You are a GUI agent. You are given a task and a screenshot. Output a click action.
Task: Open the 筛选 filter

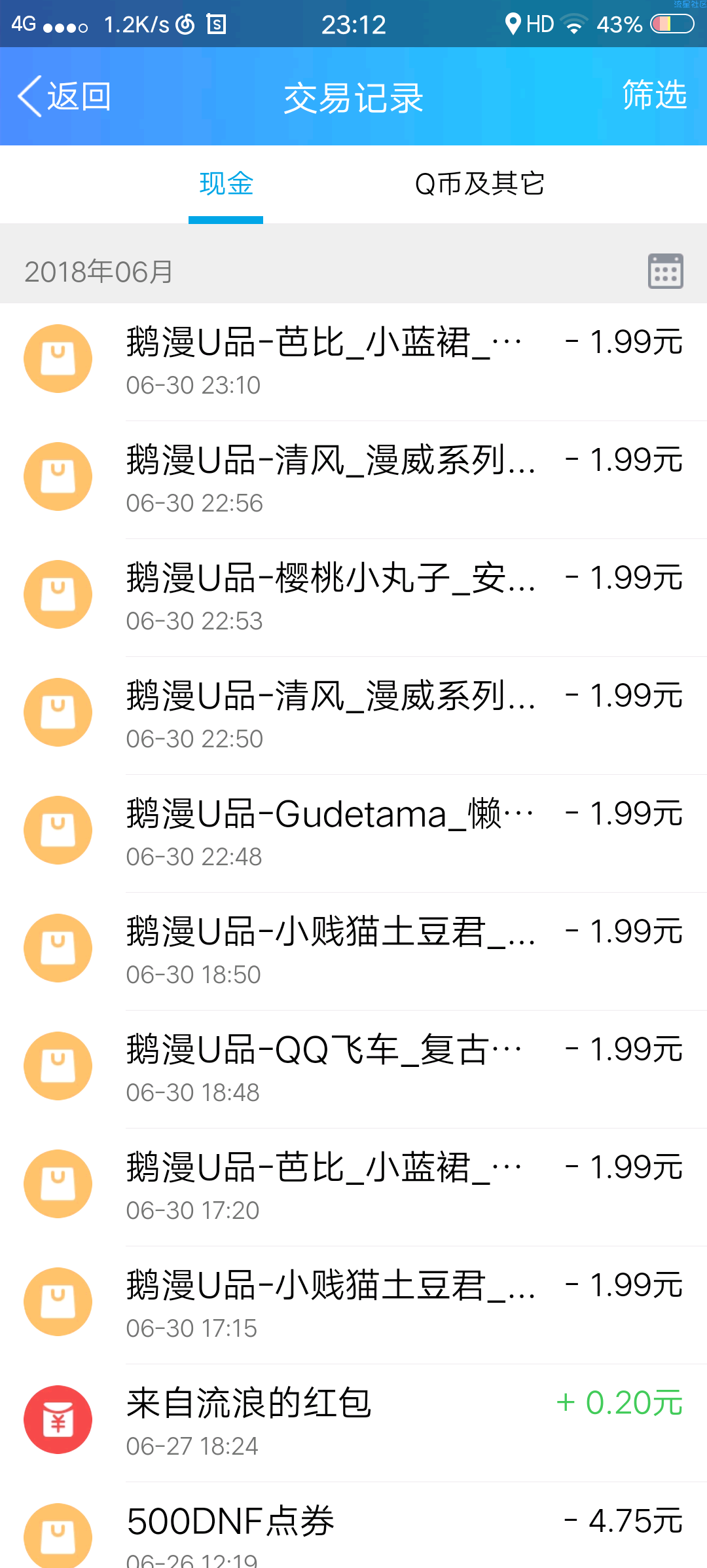(x=654, y=95)
